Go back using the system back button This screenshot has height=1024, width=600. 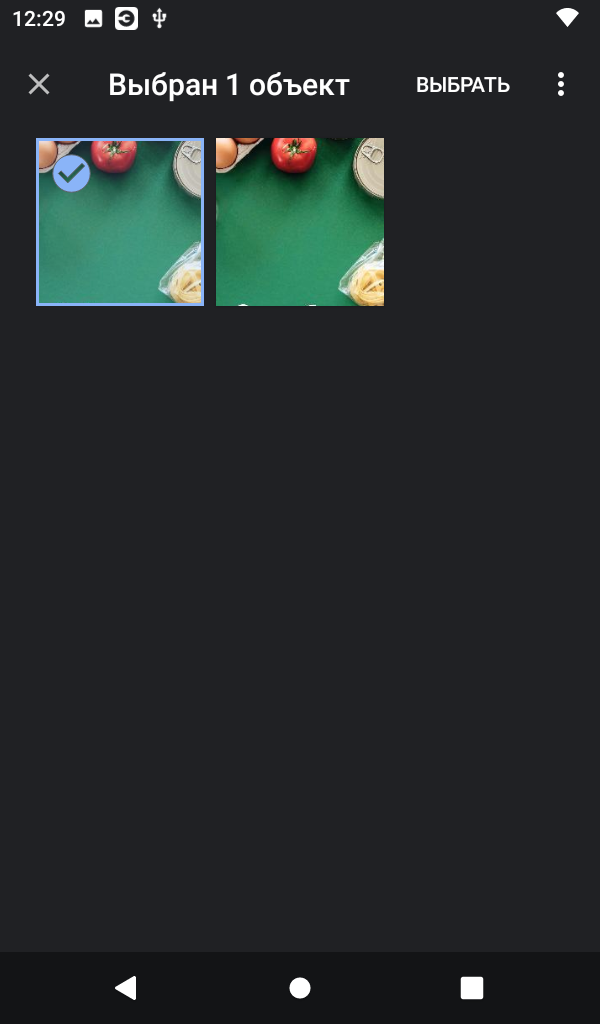(x=126, y=988)
